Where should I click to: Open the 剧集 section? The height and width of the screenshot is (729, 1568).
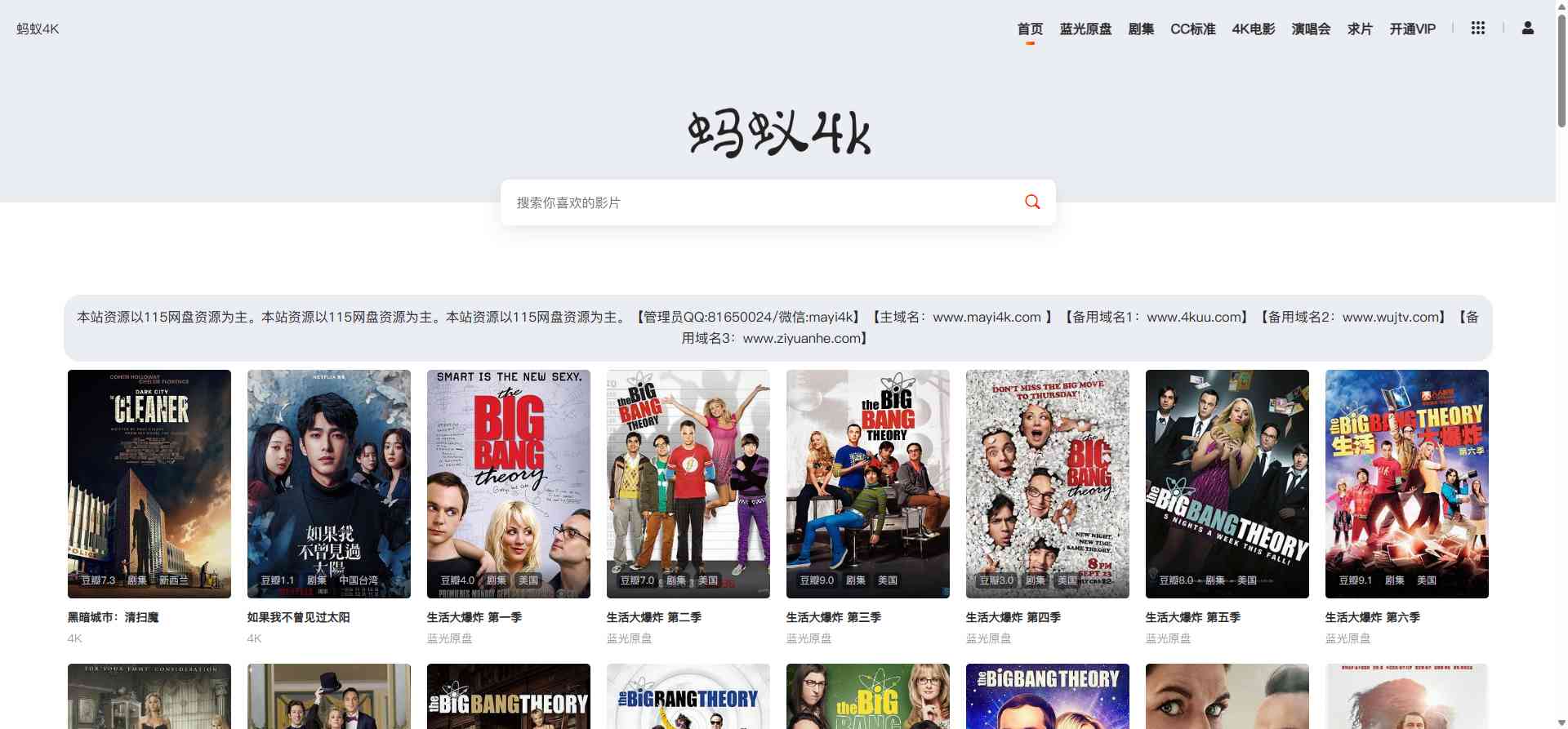1141,29
